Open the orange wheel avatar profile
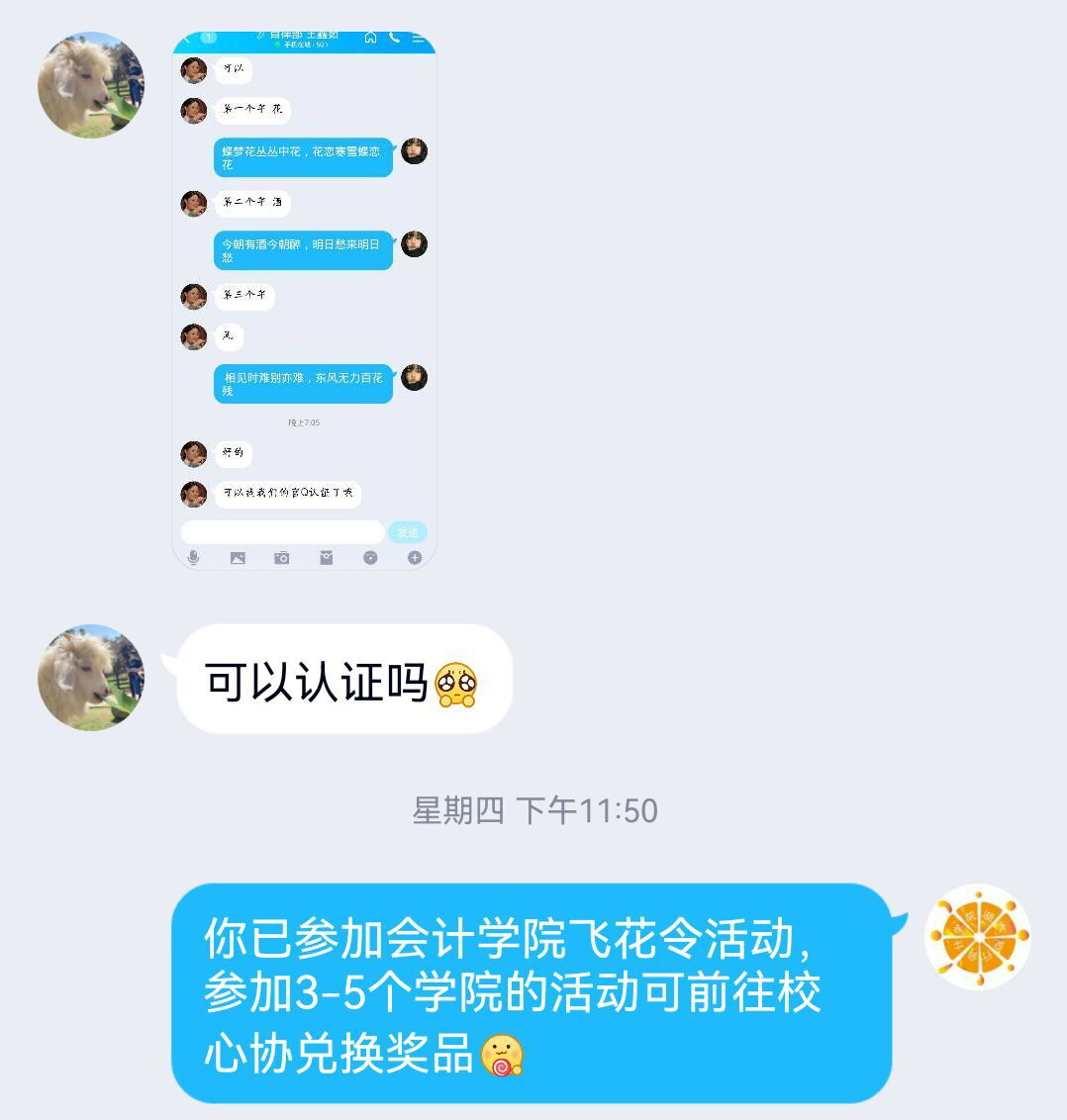 [x=977, y=936]
